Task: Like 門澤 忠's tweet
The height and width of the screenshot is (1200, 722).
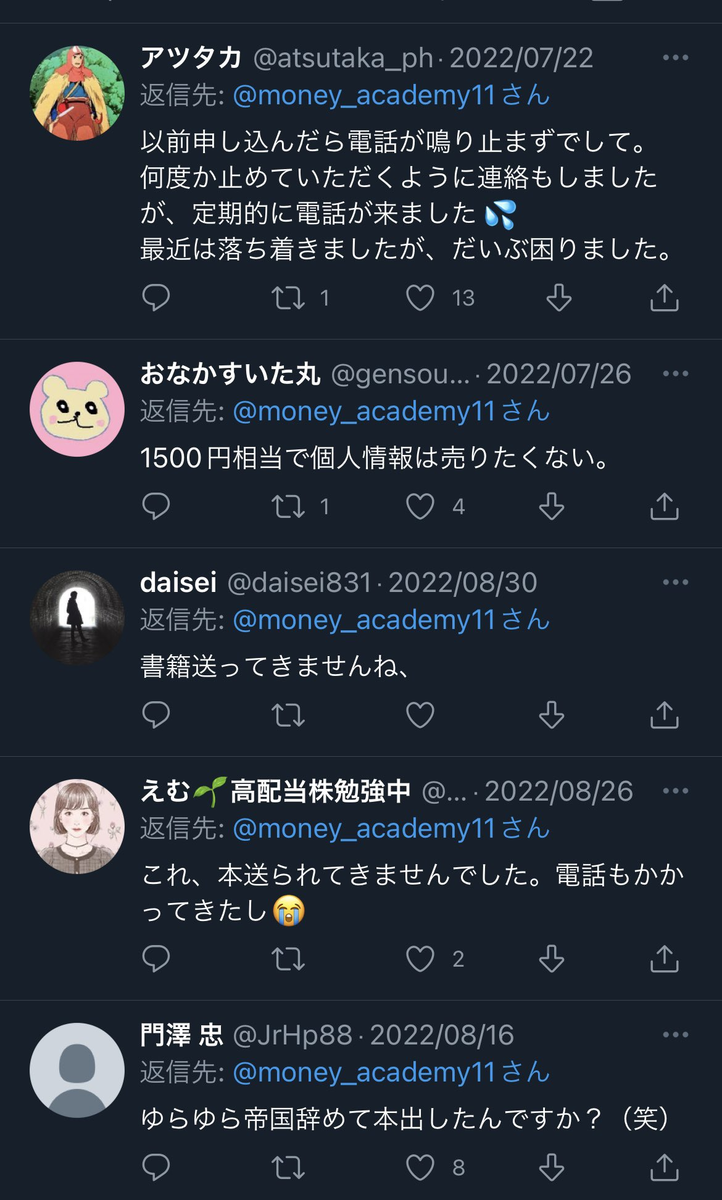Action: pyautogui.click(x=421, y=1167)
